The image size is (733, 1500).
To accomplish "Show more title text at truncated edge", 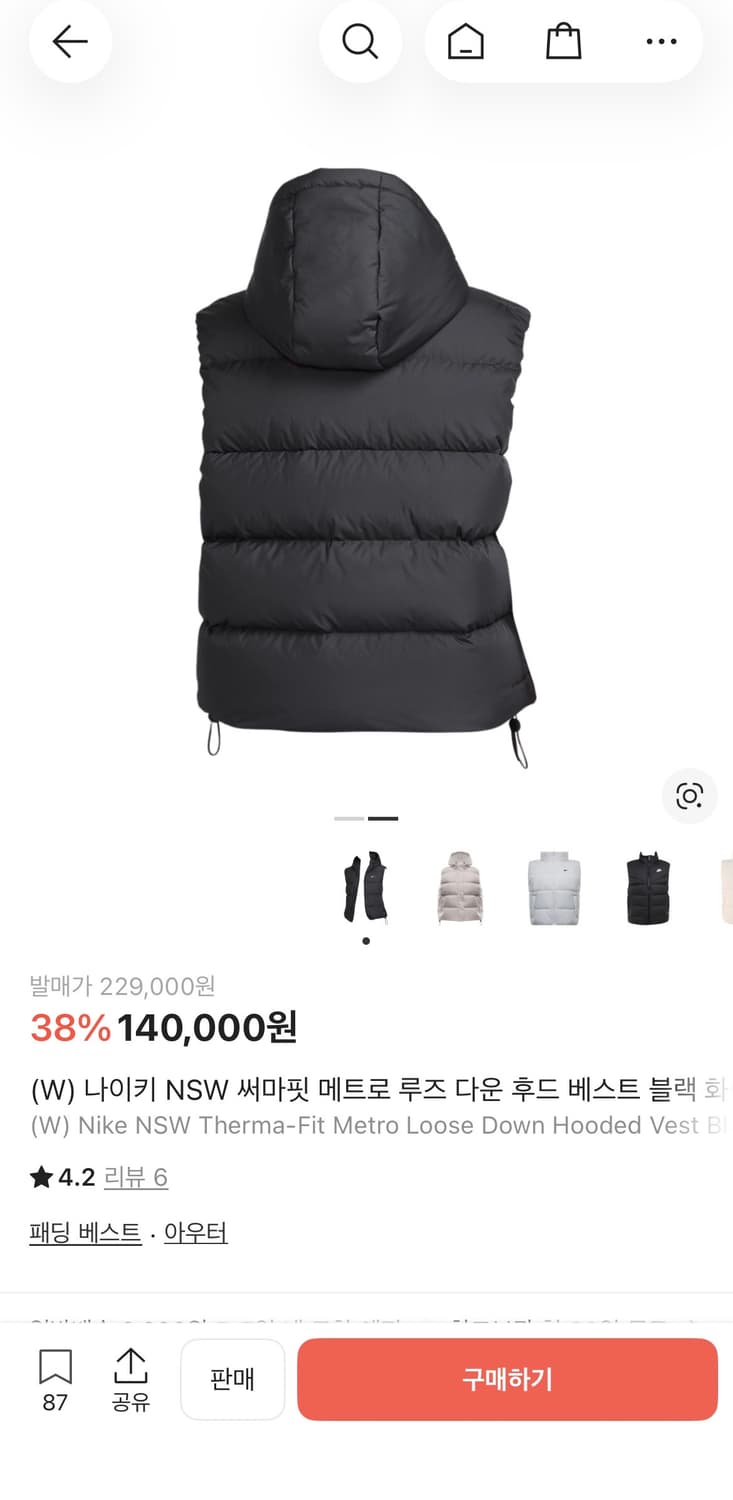I will click(x=715, y=1091).
